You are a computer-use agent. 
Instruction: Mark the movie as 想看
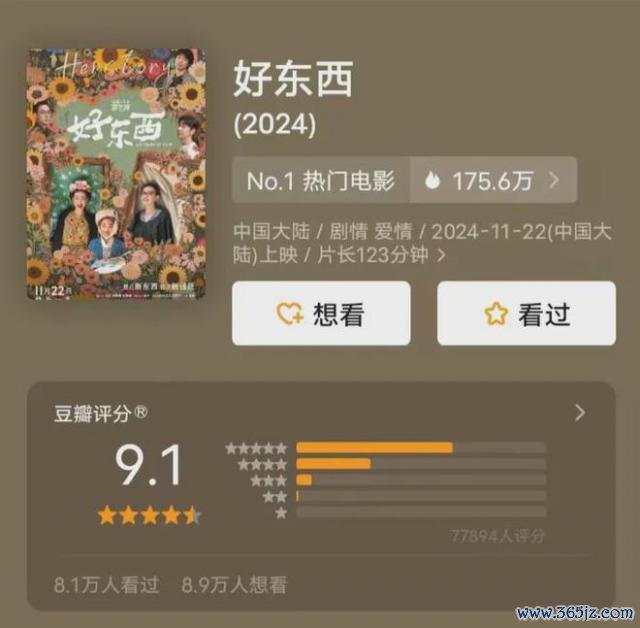(321, 314)
